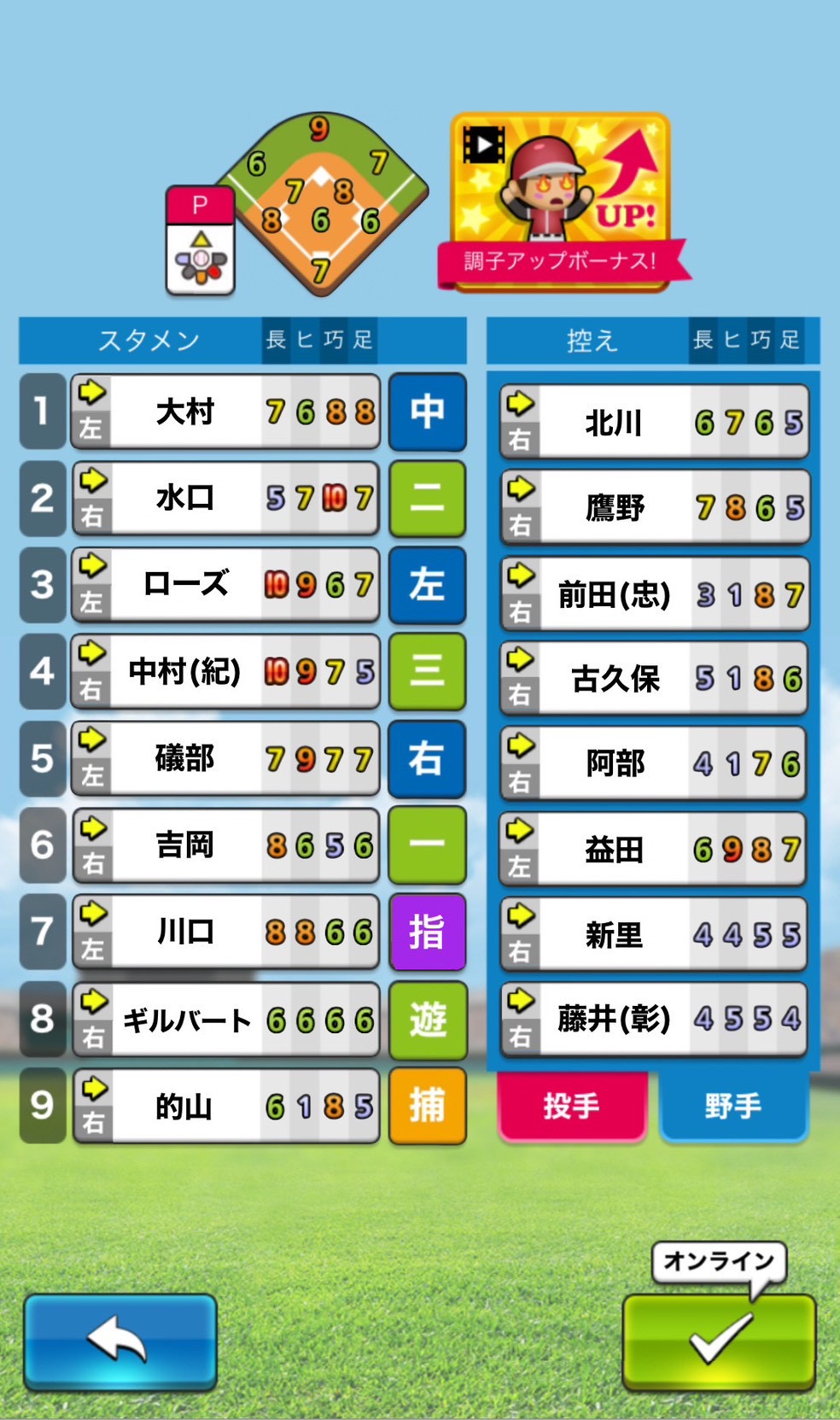Screen dimensions: 840x1420
Task: Switch to the 投手 tab
Action: point(571,1106)
